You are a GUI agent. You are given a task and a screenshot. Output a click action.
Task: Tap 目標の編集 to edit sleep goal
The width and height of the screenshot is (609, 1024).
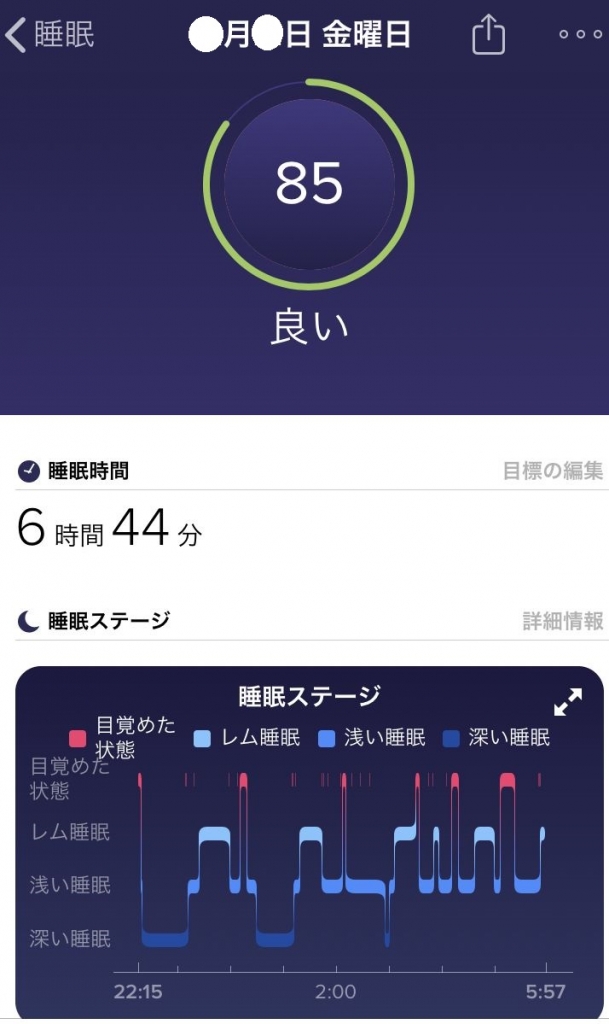[x=553, y=470]
